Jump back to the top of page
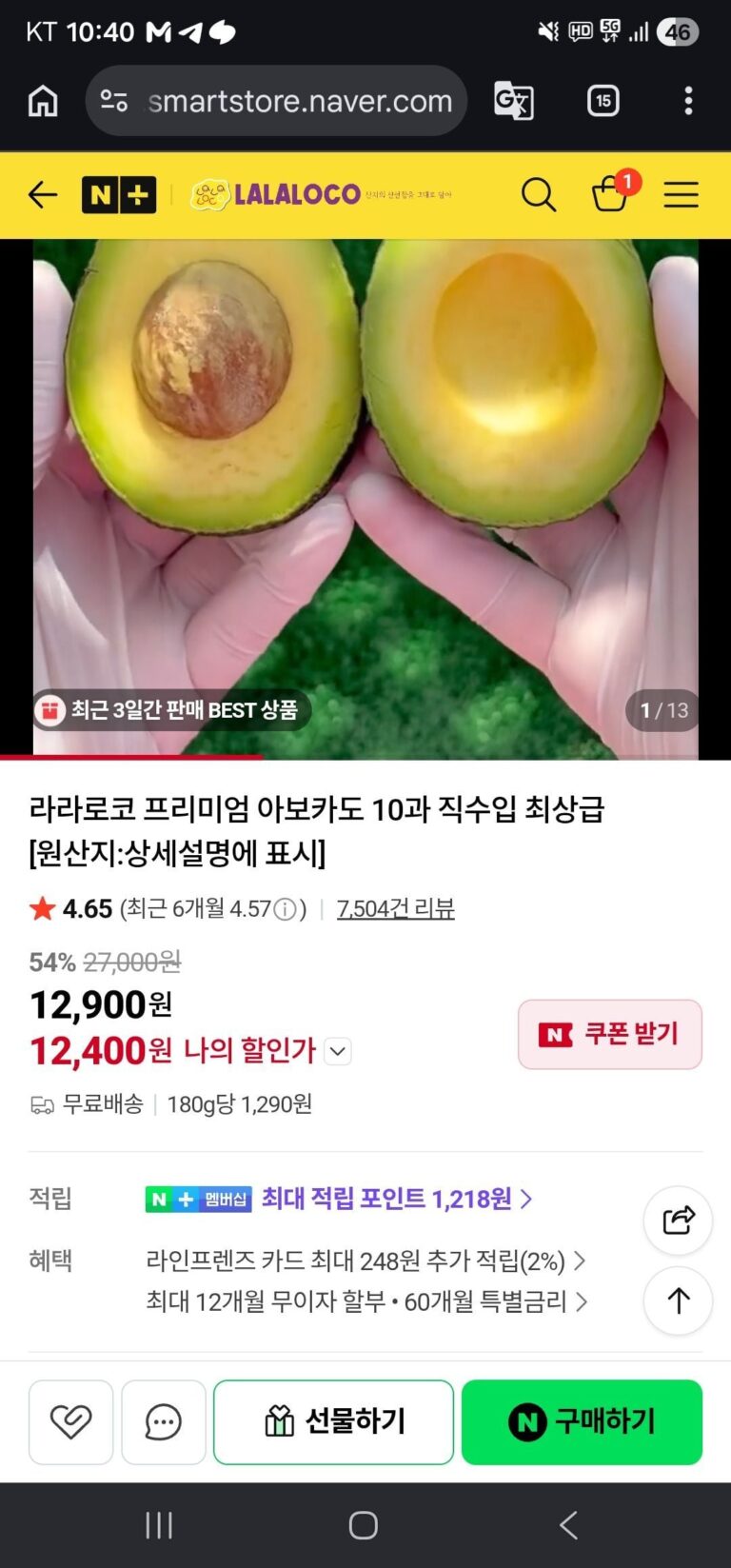 [x=678, y=1300]
